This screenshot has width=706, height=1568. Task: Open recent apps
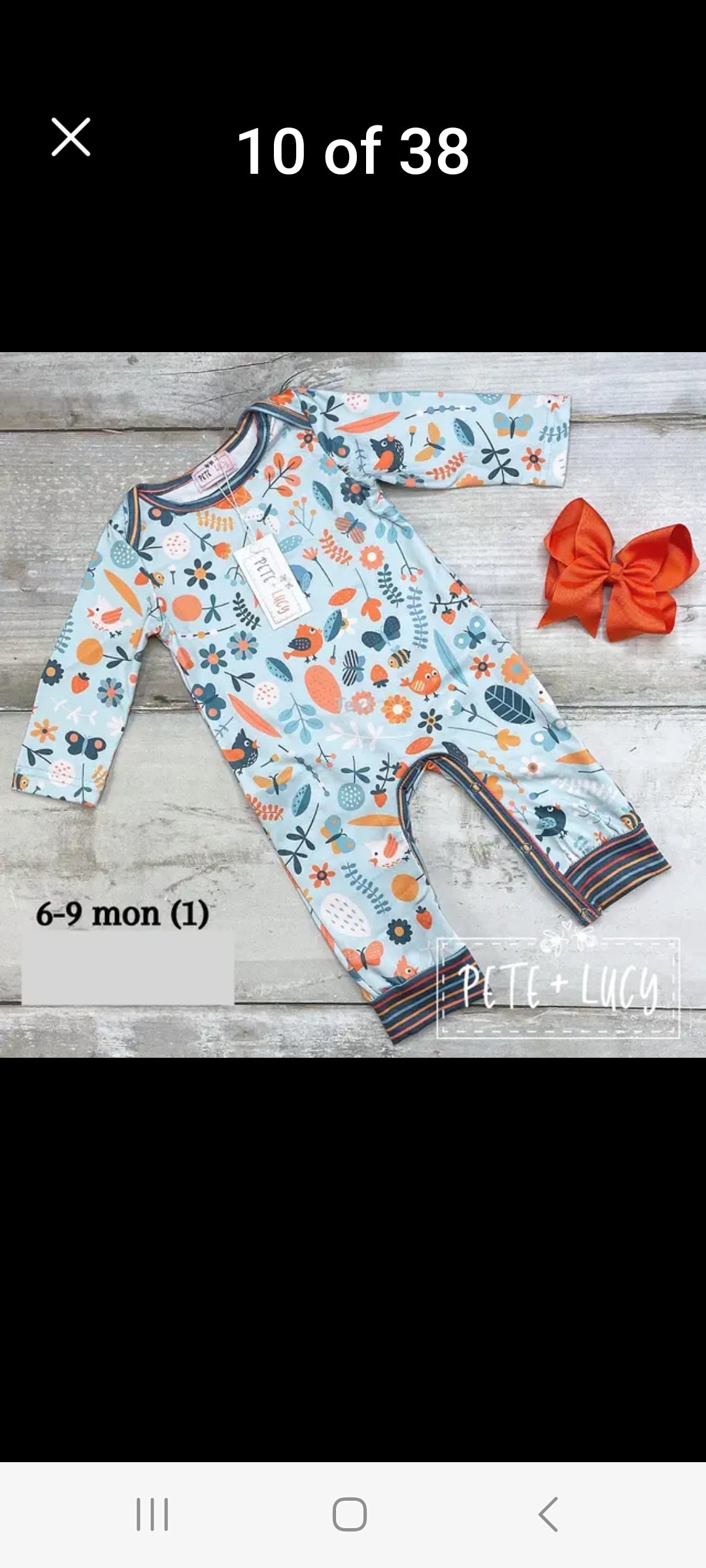click(x=152, y=1514)
